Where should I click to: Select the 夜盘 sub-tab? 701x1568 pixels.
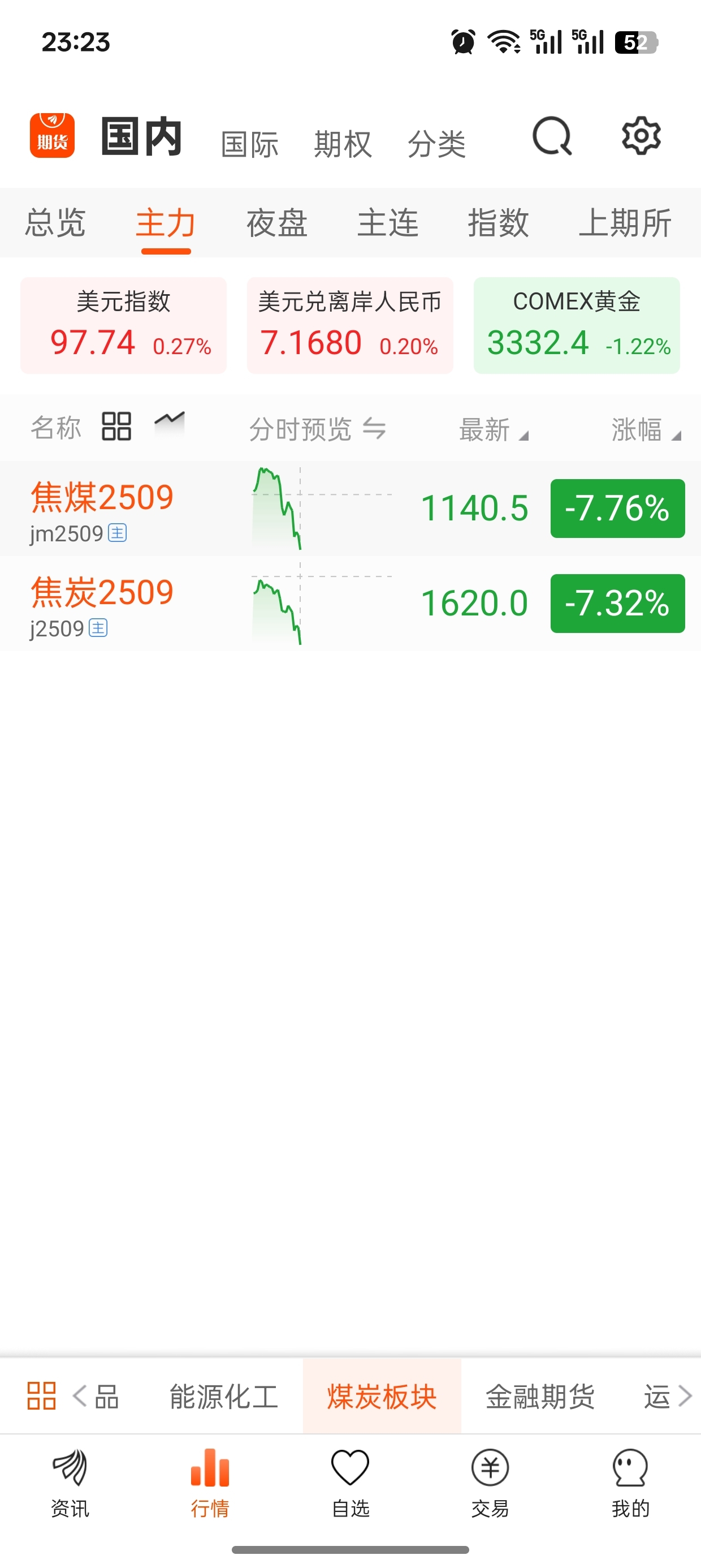tap(277, 222)
